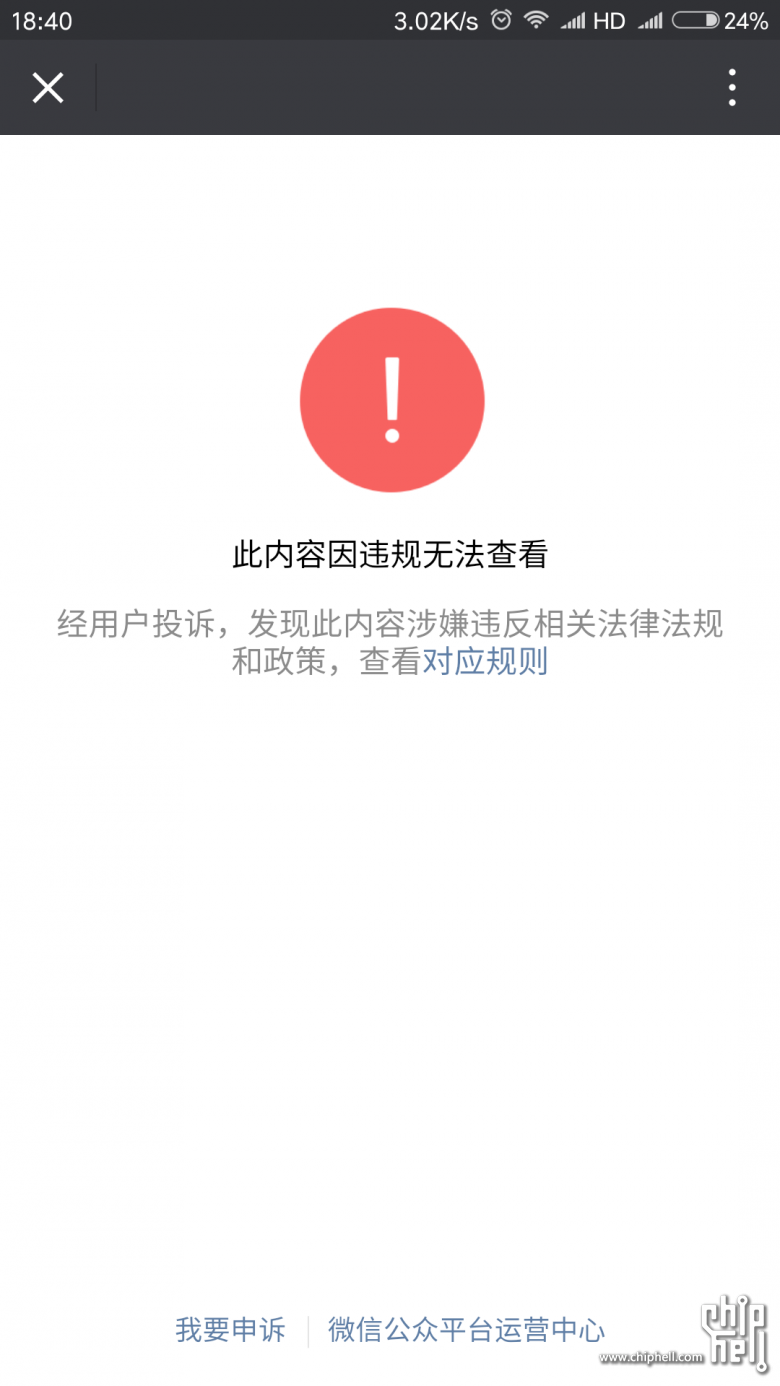Open the three-dot overflow menu
The height and width of the screenshot is (1386, 780).
732,88
